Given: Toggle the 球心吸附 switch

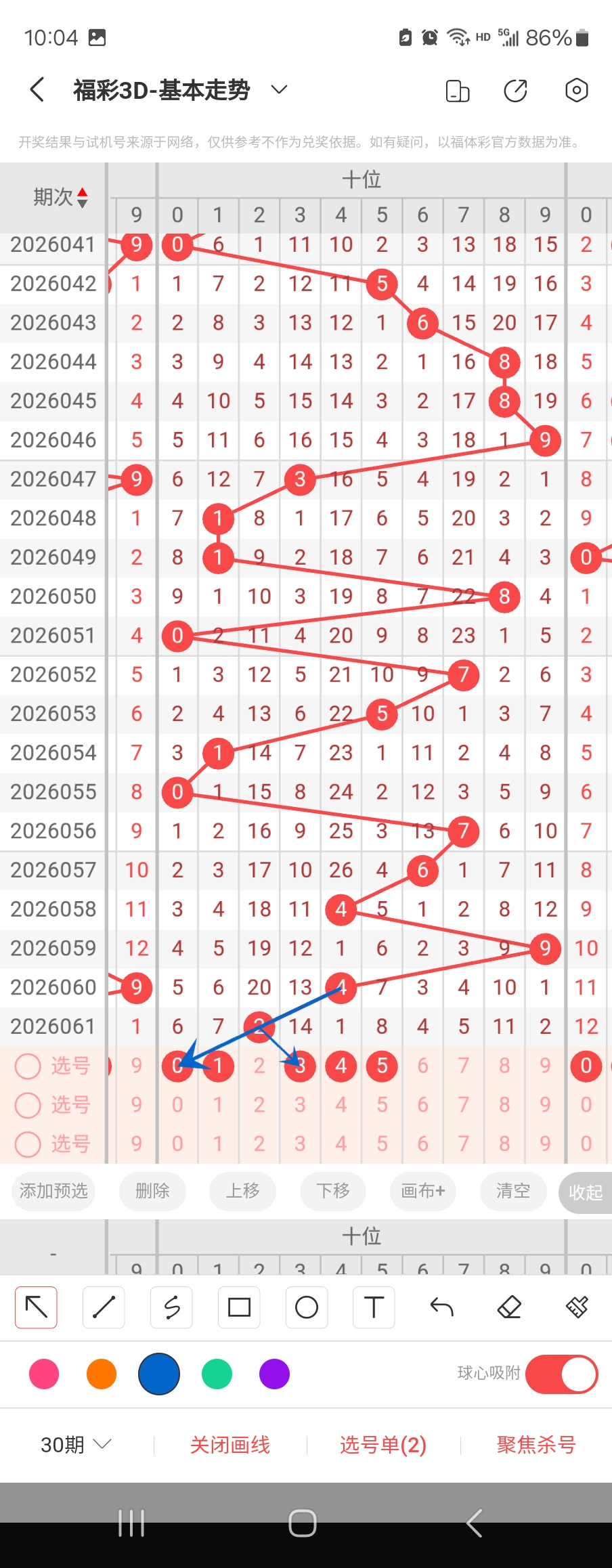Looking at the screenshot, I should (561, 1374).
